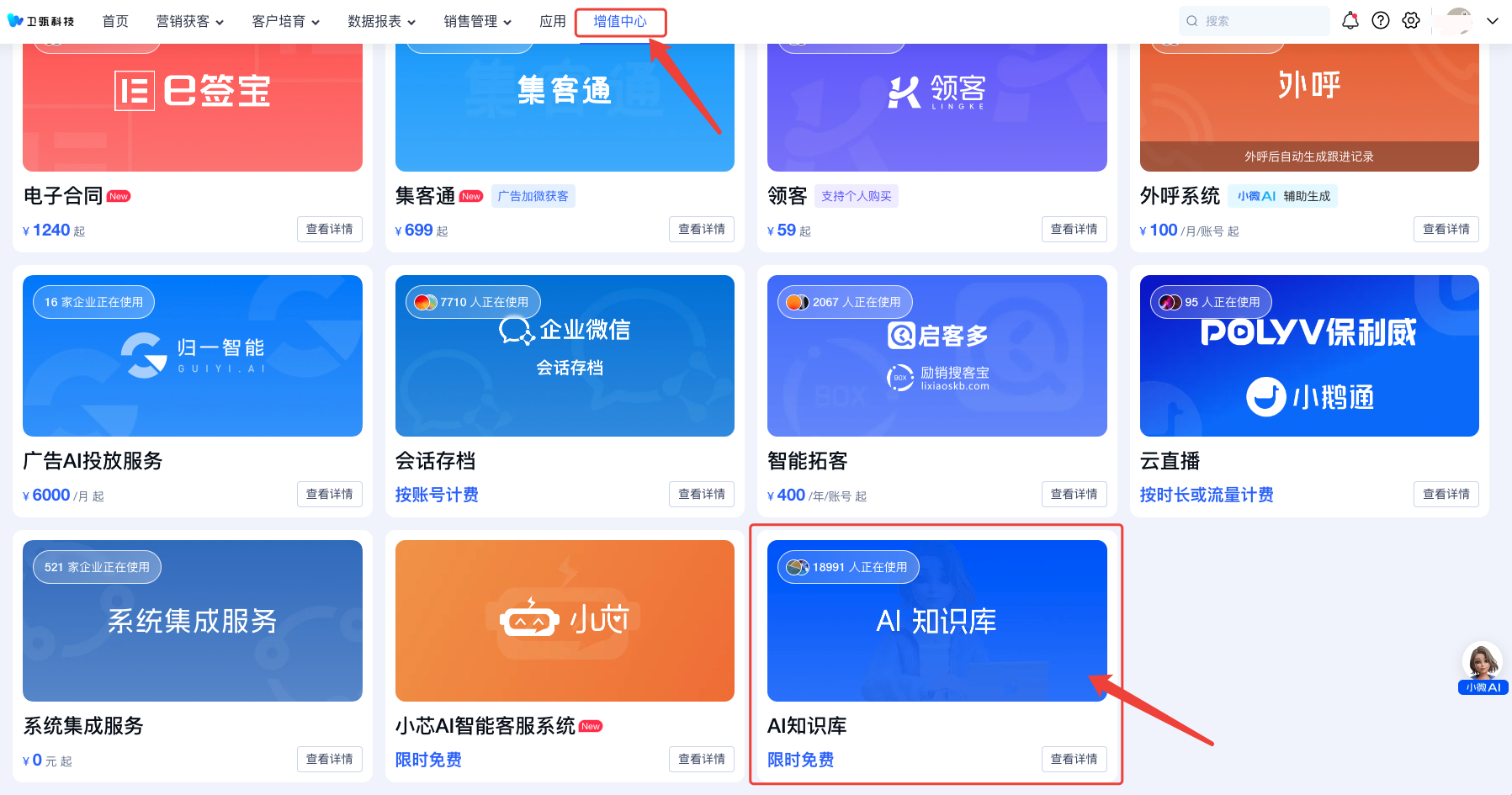View details for 集客通
Viewport: 1512px width, 795px height.
[x=702, y=229]
